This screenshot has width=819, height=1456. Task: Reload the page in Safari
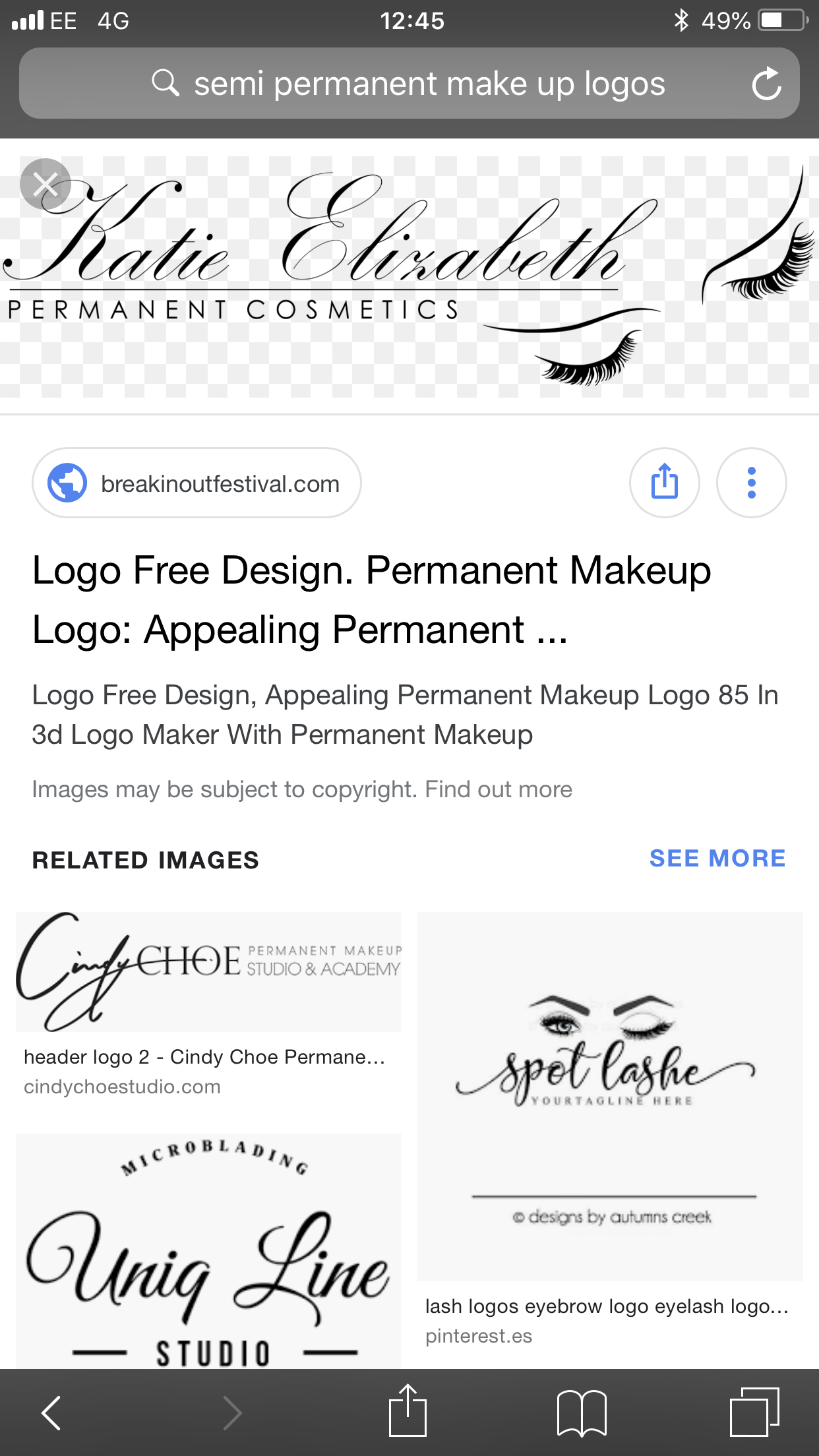[x=766, y=84]
